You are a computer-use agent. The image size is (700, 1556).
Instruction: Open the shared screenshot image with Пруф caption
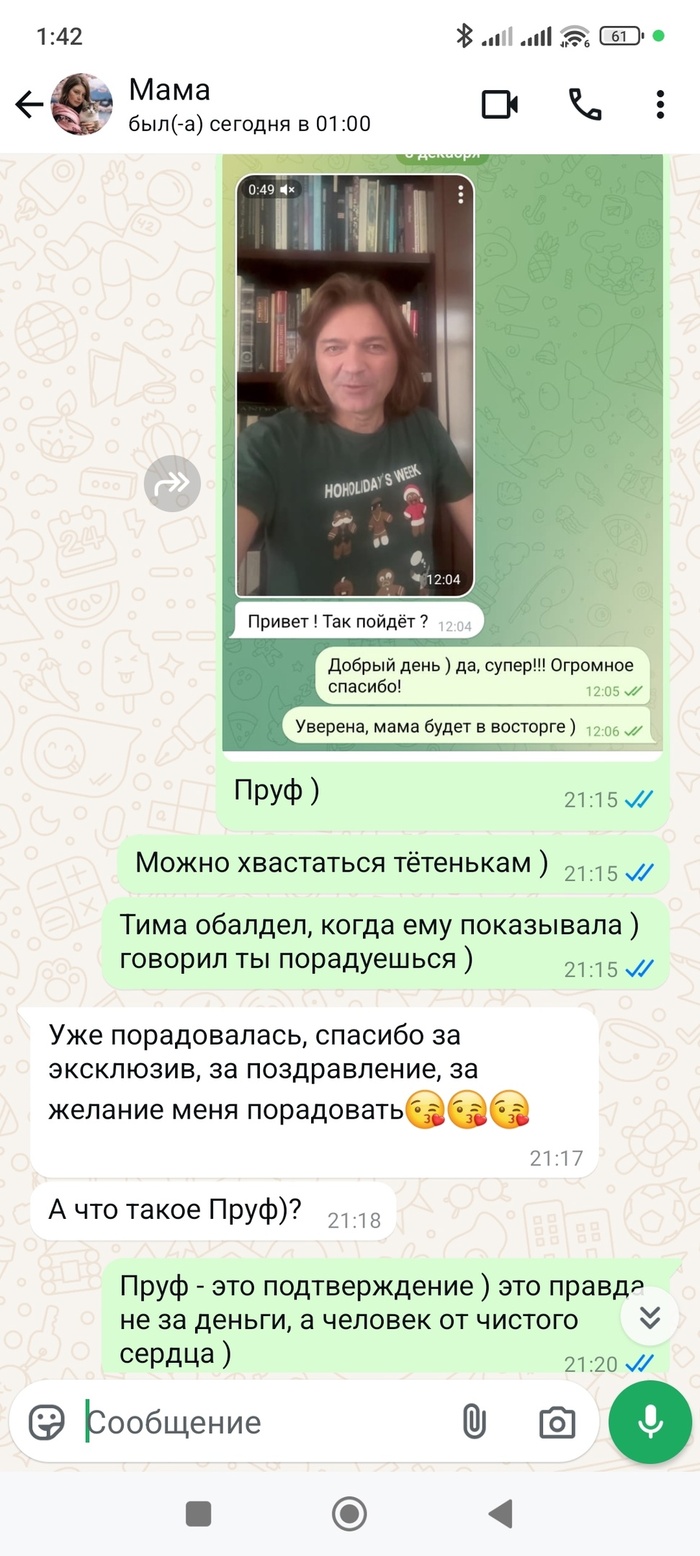[442, 450]
